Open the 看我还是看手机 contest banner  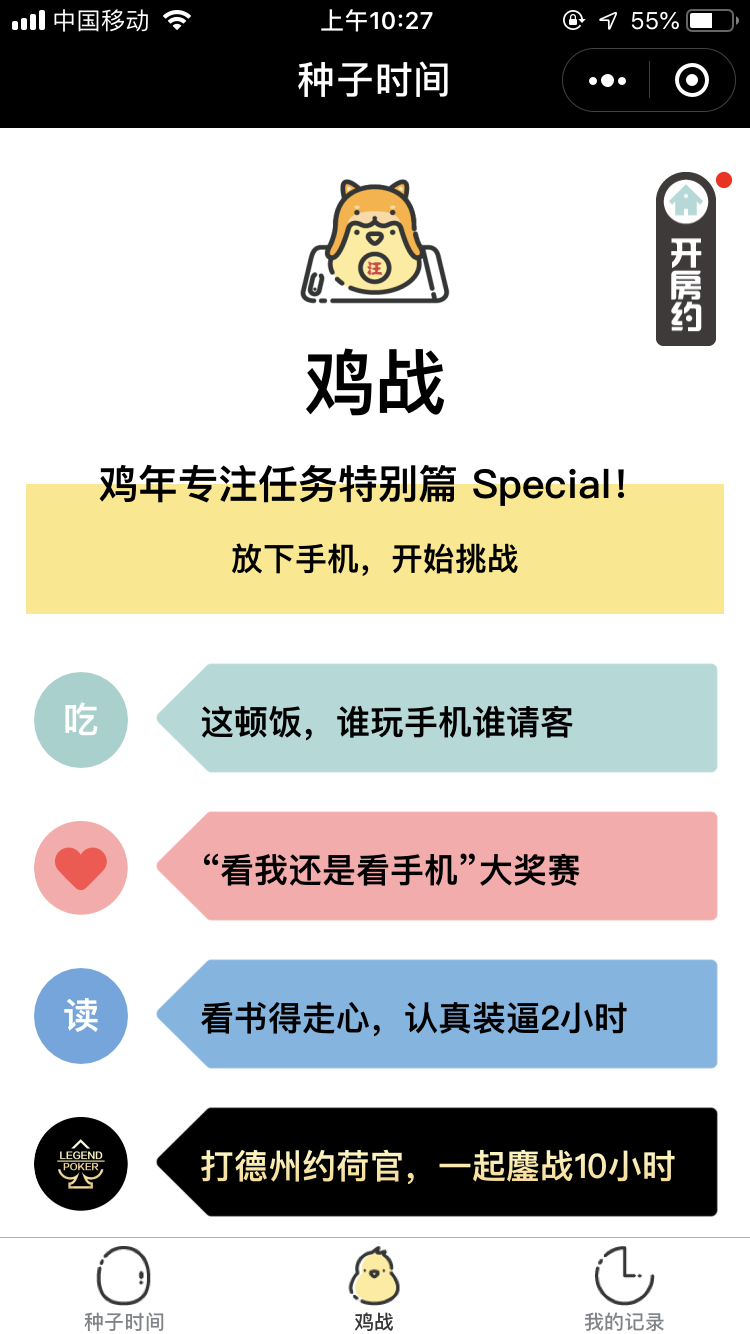(440, 866)
